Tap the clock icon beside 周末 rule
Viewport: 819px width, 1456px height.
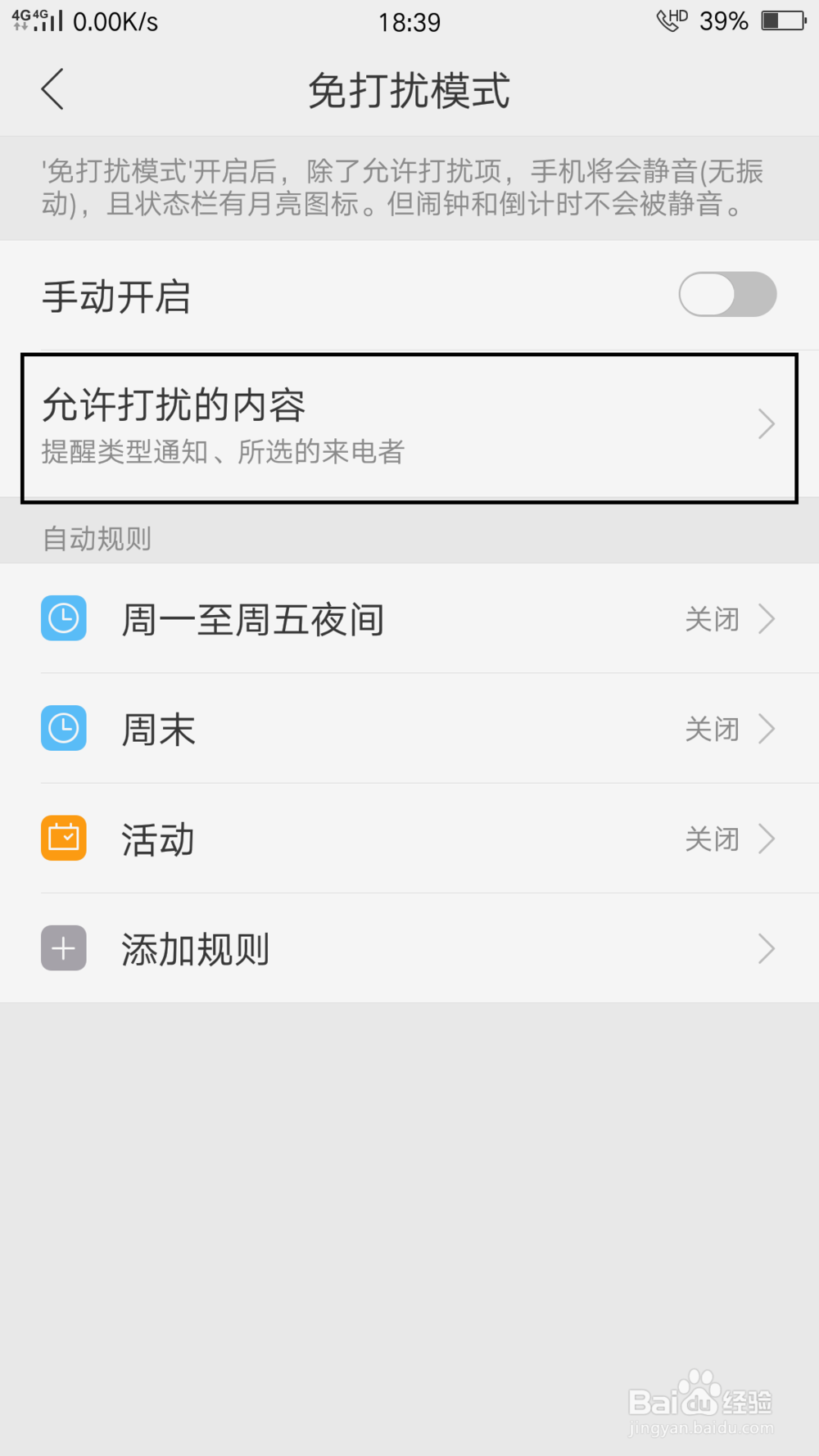pyautogui.click(x=63, y=728)
